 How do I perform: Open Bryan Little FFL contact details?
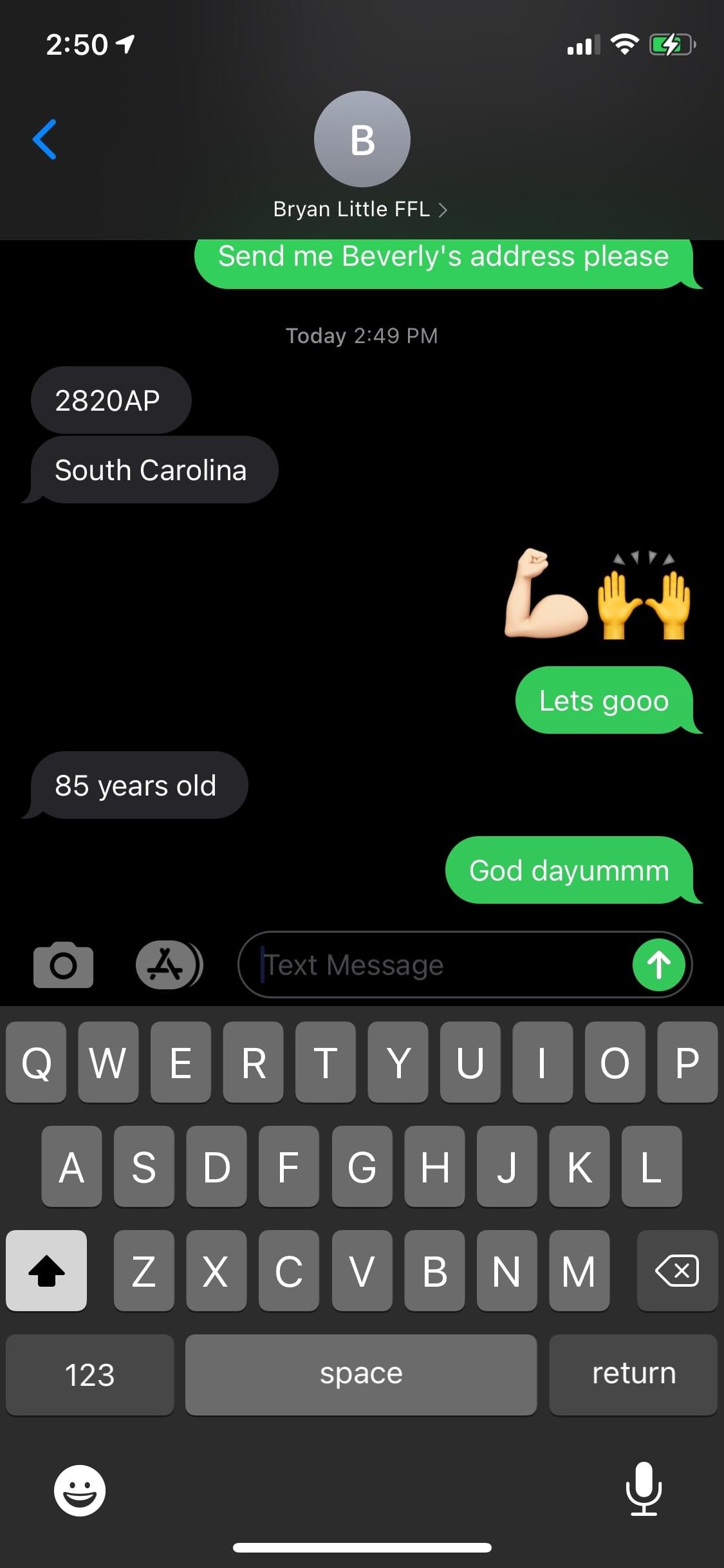tap(360, 209)
